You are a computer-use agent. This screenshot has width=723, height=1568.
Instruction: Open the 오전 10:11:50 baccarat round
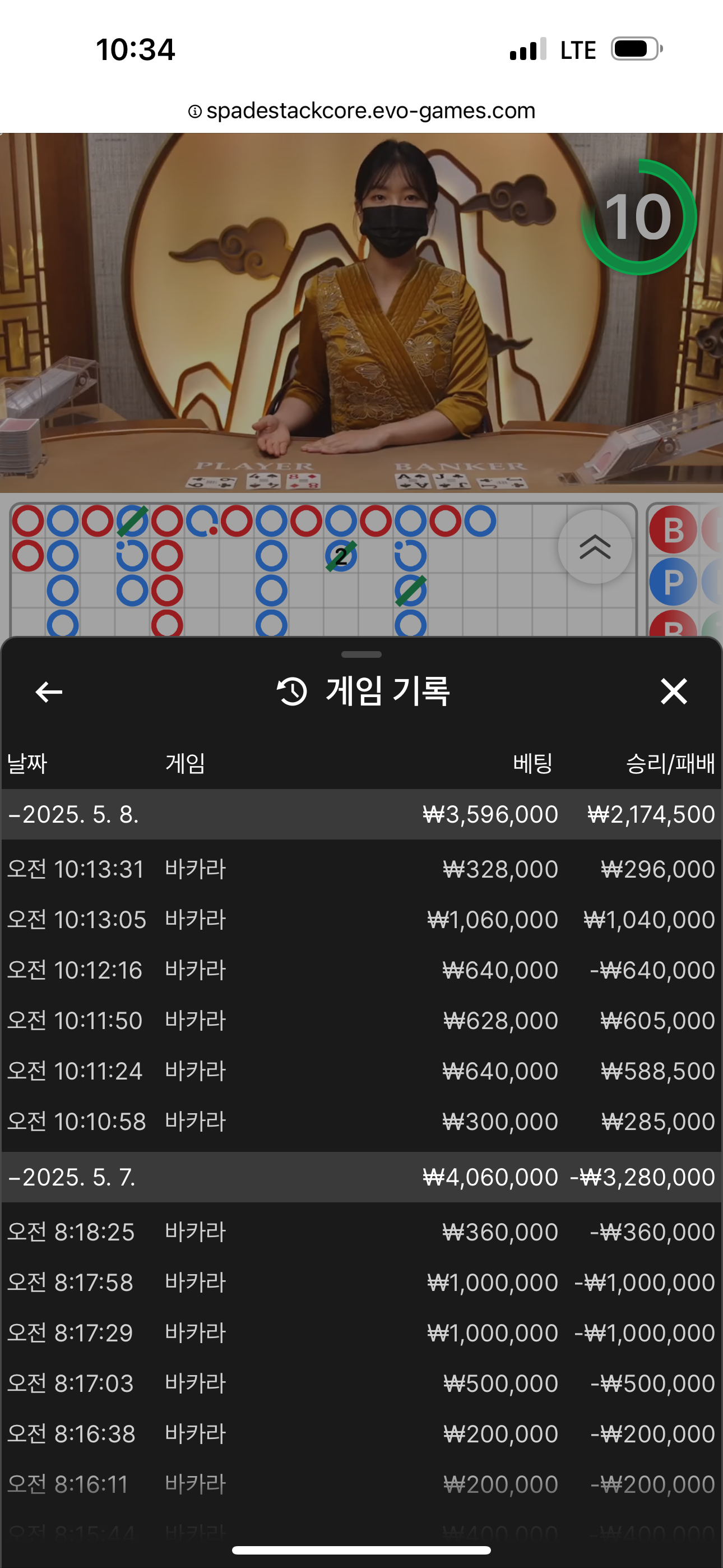coord(361,1020)
